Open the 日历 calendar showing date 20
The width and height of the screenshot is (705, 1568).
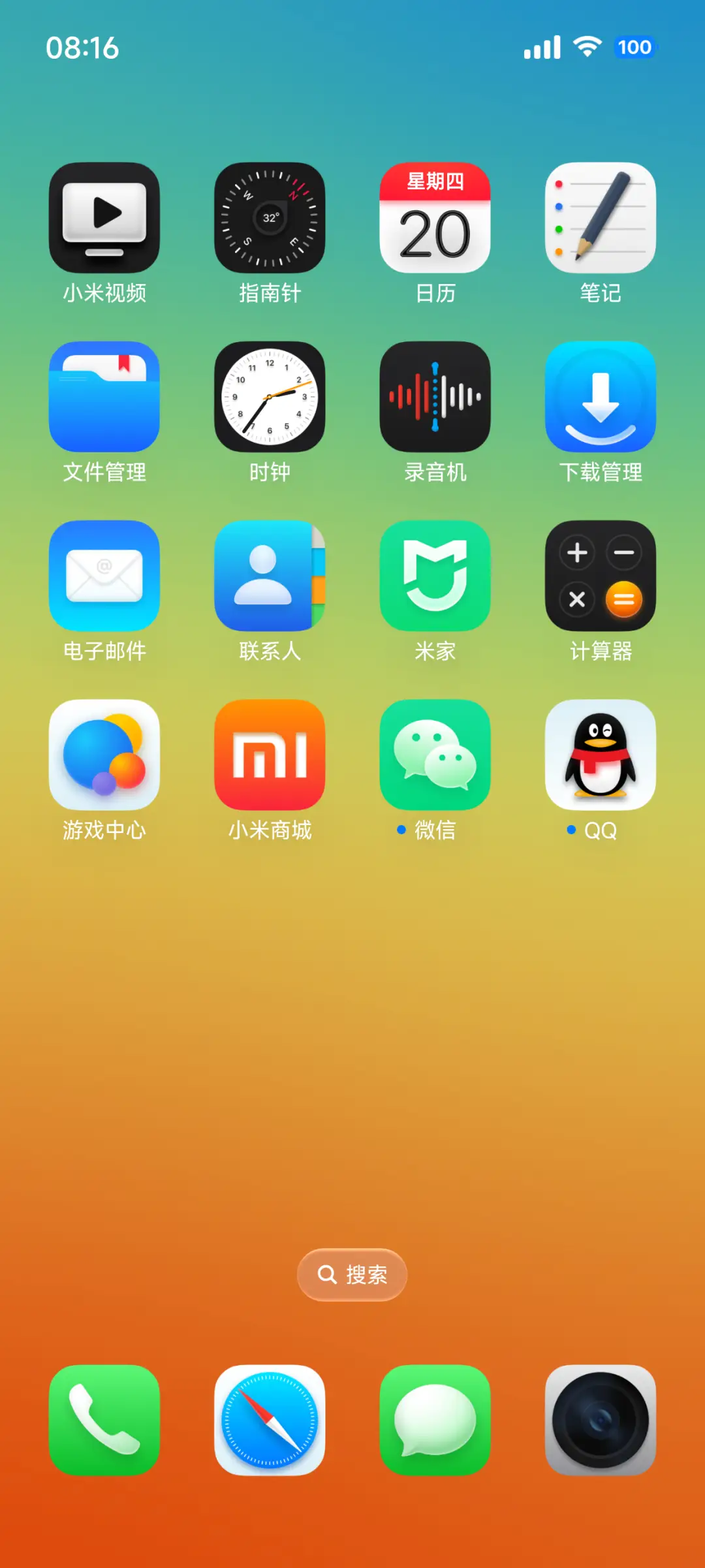tap(435, 217)
